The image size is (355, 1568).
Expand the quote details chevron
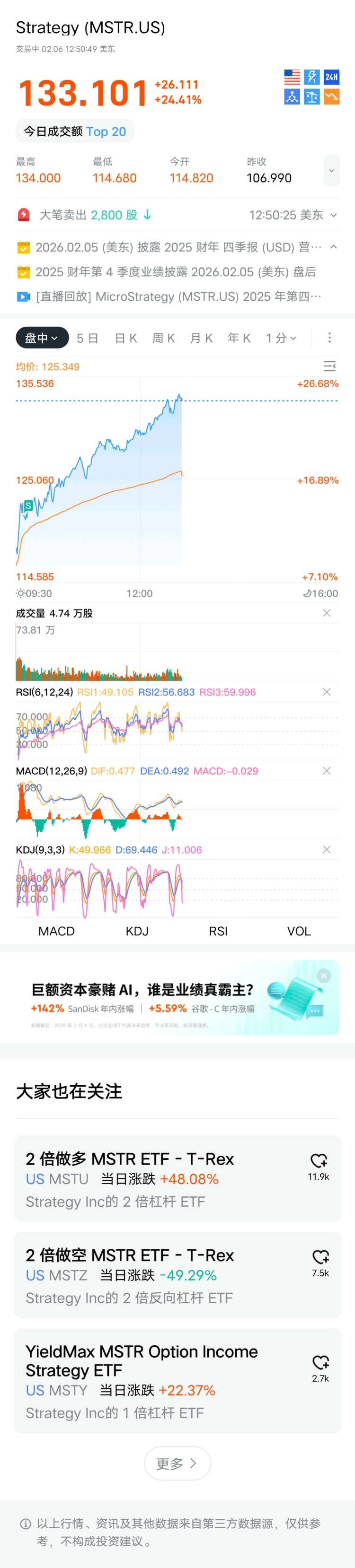click(331, 170)
